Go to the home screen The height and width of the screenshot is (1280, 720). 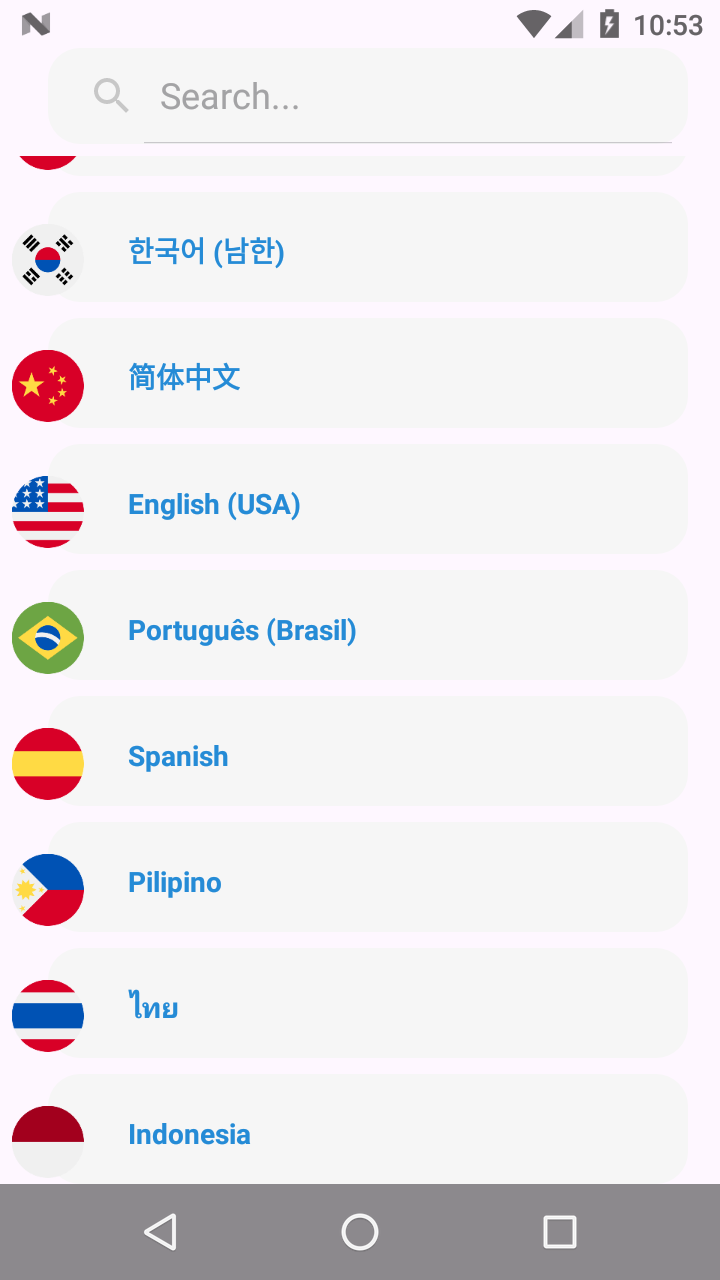click(x=360, y=1232)
